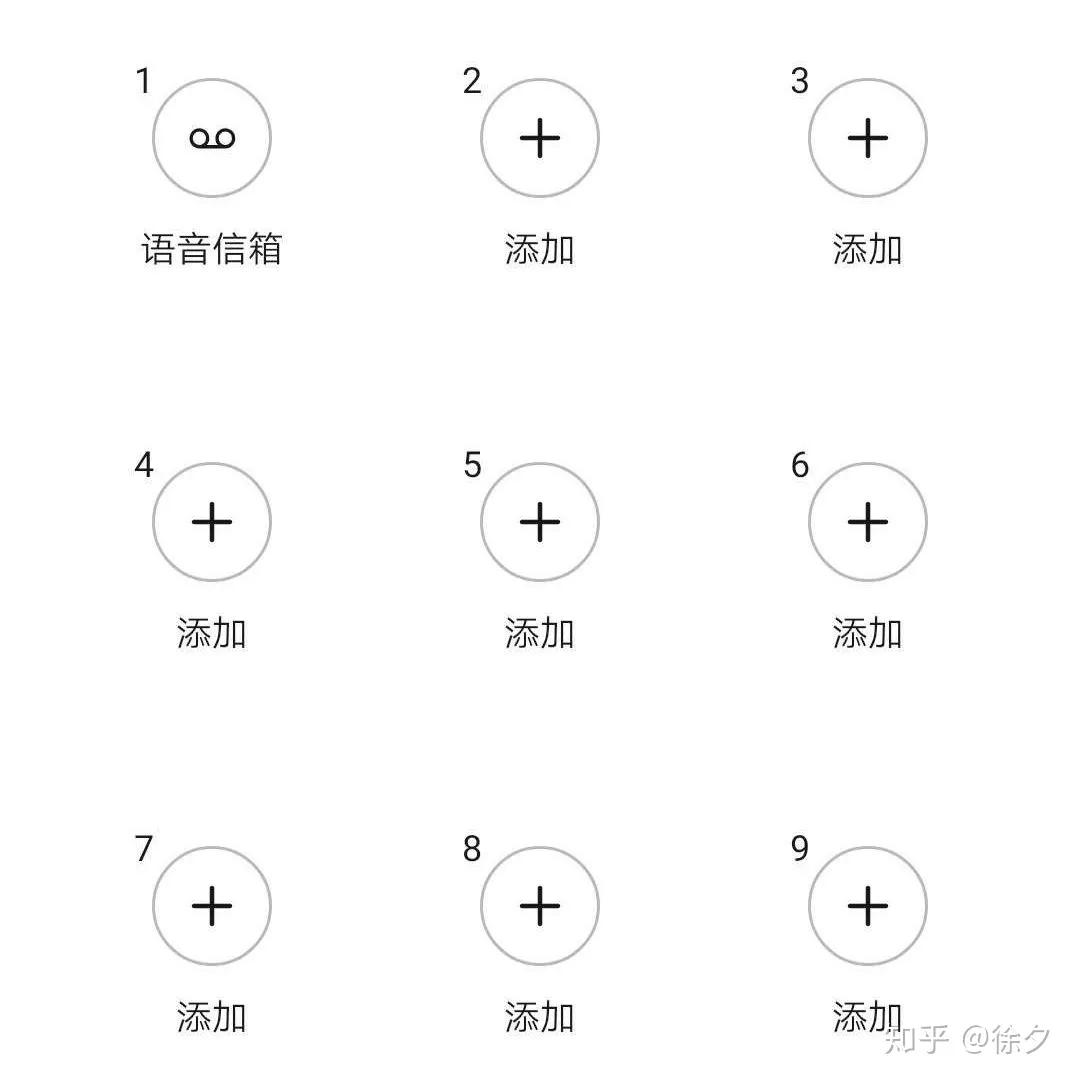
Task: Tap the 语音信箱 label under slot 1
Action: 211,246
